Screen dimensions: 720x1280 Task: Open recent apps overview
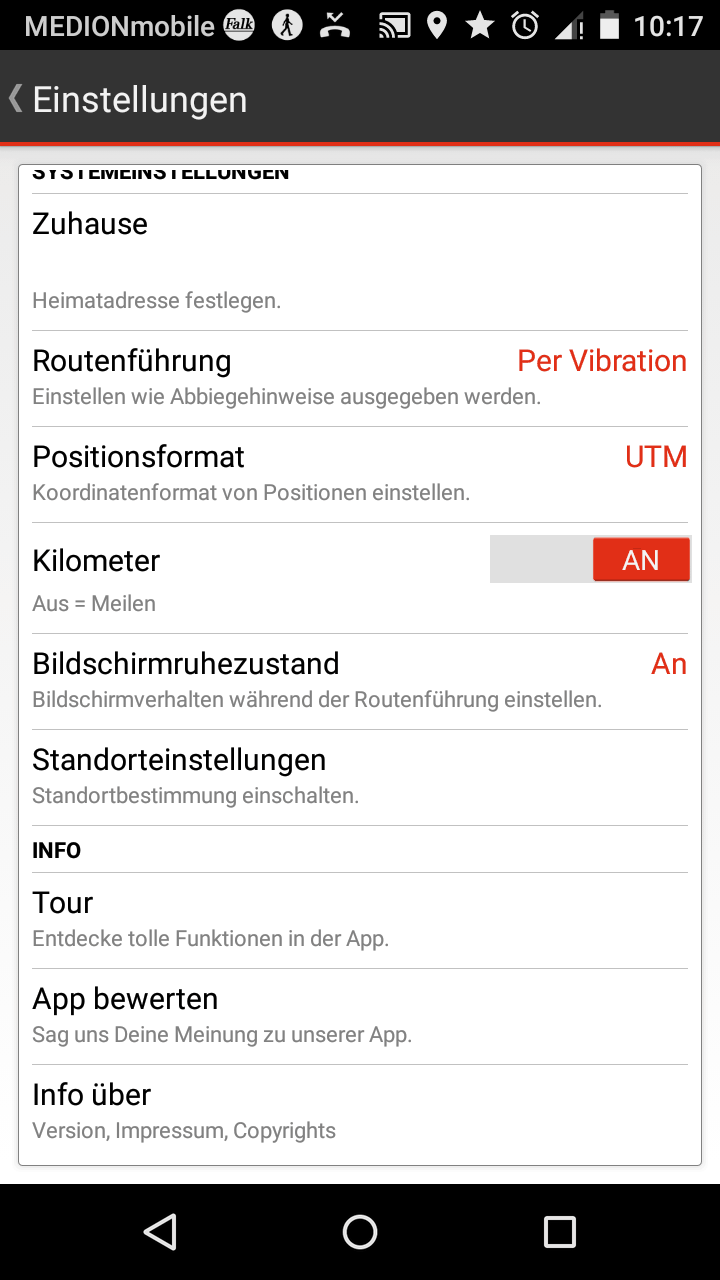coord(559,1232)
